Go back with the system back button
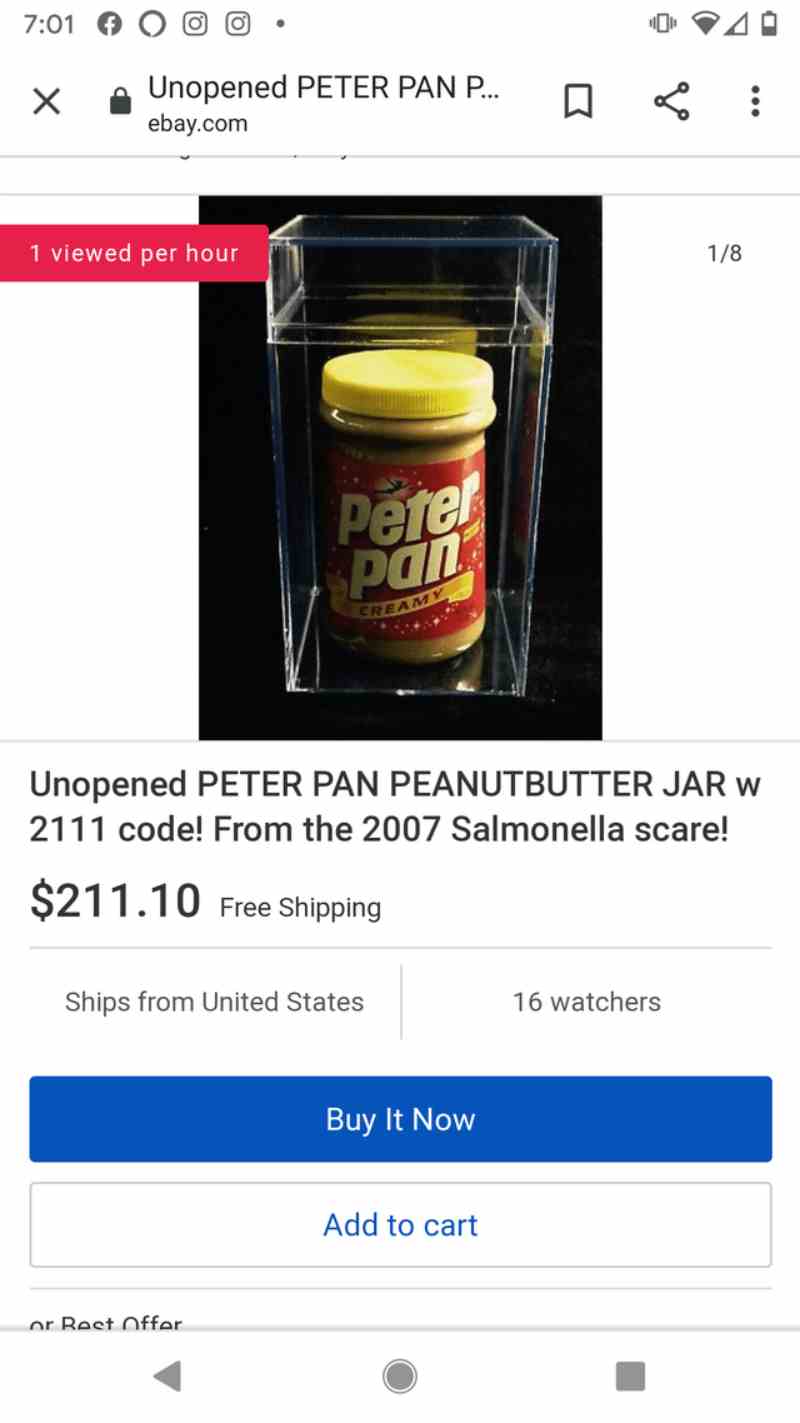 tap(167, 1377)
